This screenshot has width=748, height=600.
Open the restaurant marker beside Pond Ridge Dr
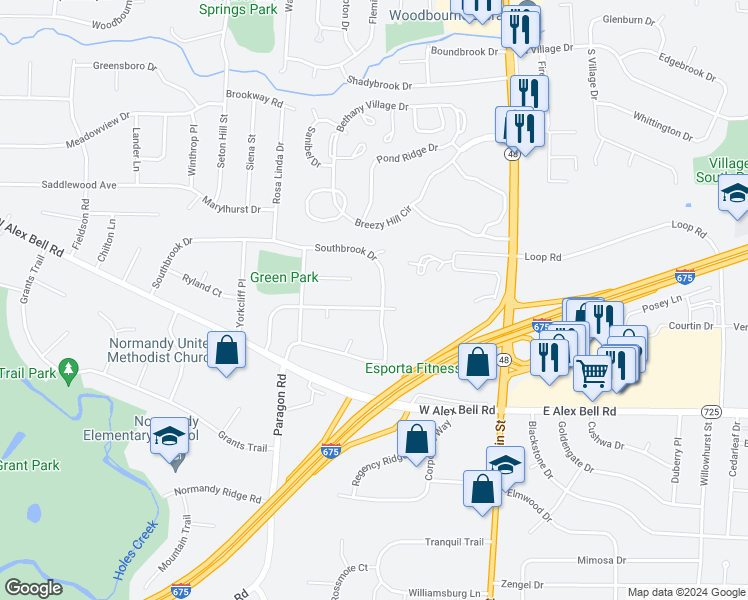click(525, 131)
